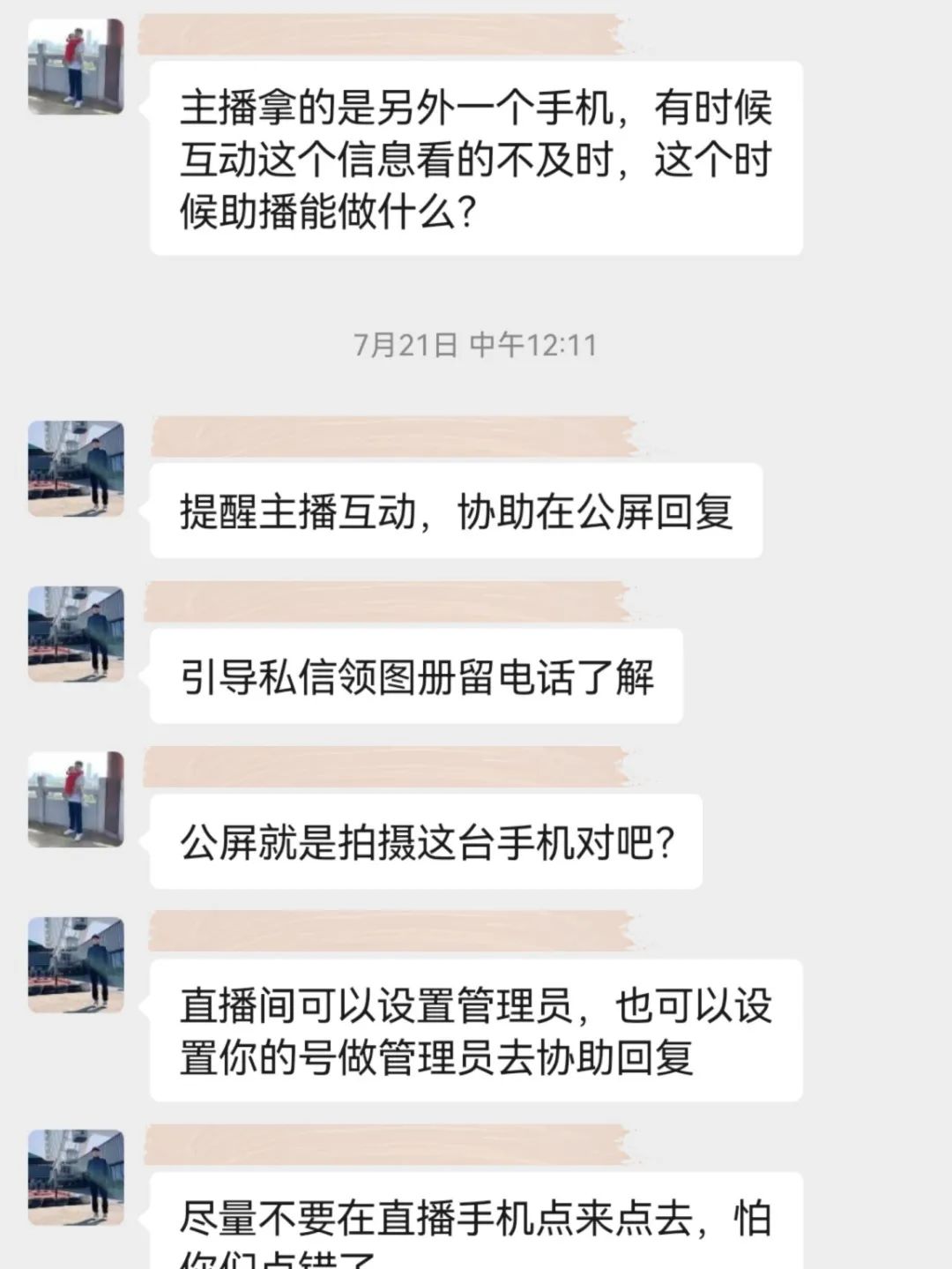The height and width of the screenshot is (1269, 952).
Task: Open avatar beside '尽量不要在直播手机点来点去' message
Action: [x=76, y=1176]
